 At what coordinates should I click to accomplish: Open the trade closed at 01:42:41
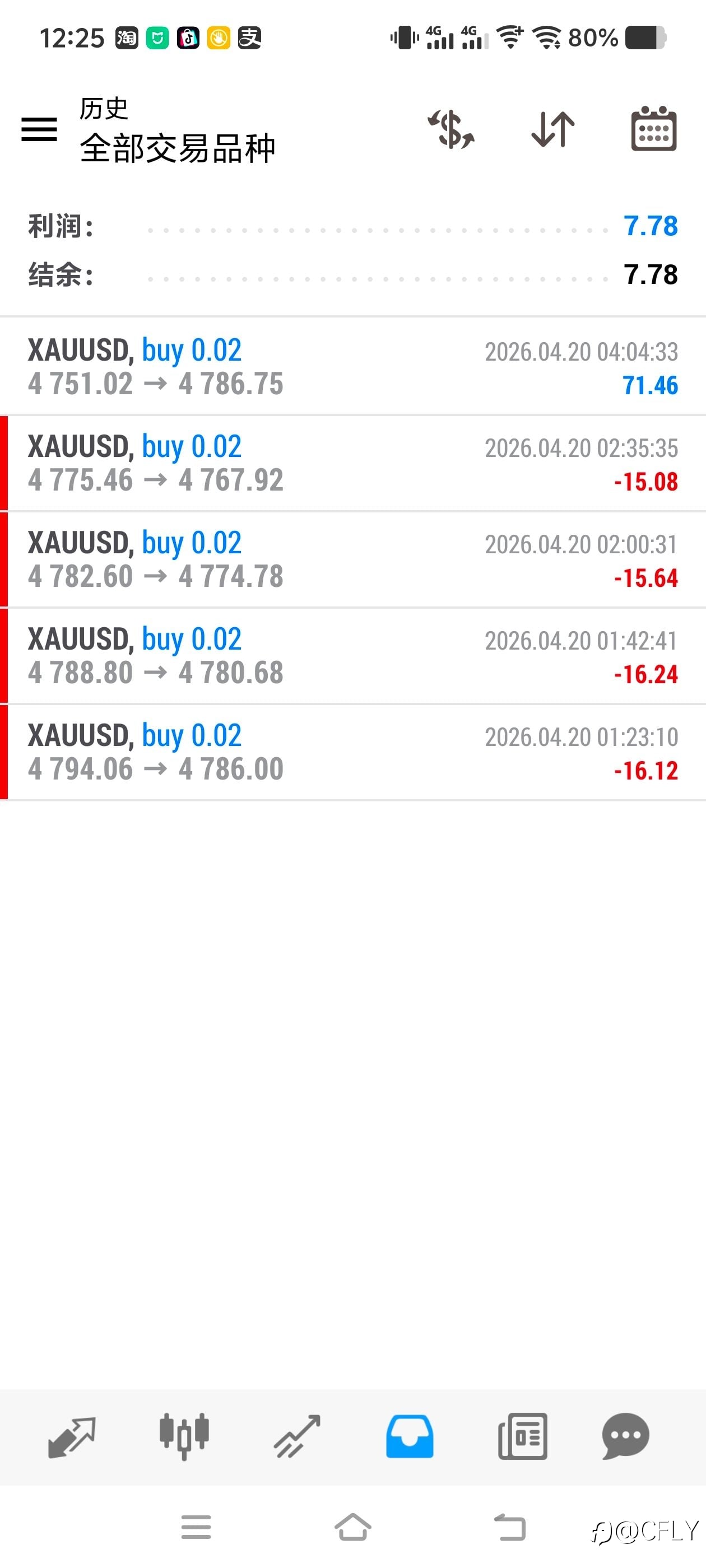[x=352, y=656]
